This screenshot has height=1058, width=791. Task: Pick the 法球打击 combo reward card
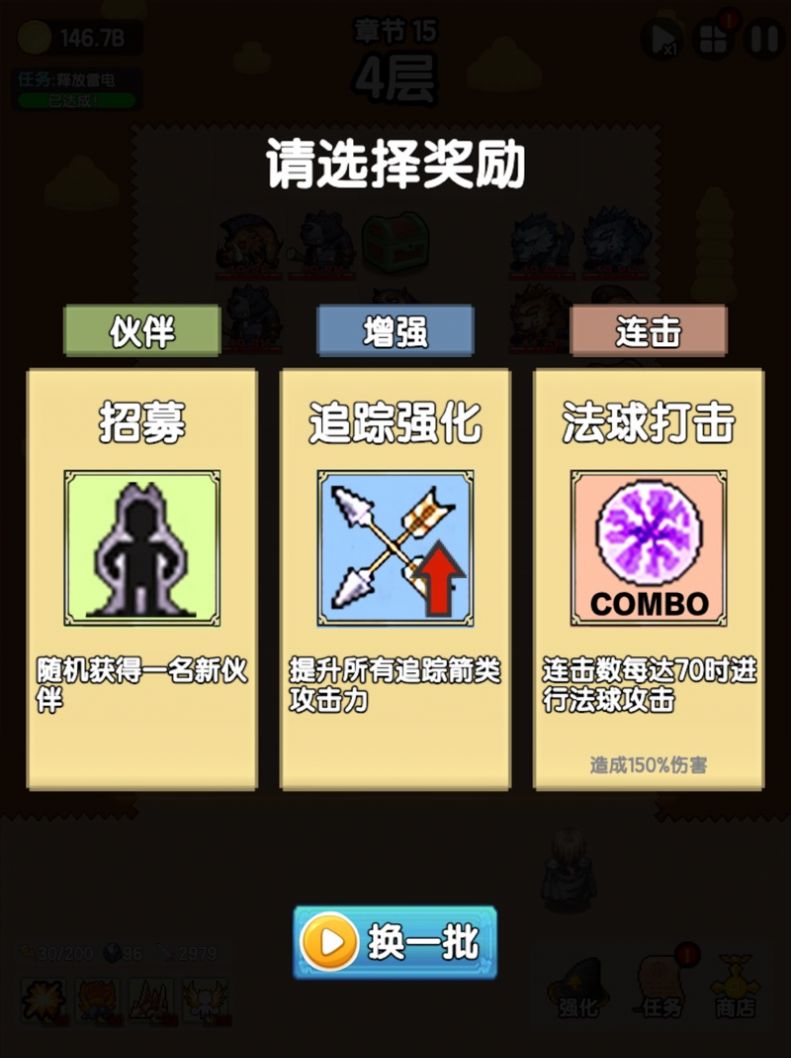pos(648,578)
